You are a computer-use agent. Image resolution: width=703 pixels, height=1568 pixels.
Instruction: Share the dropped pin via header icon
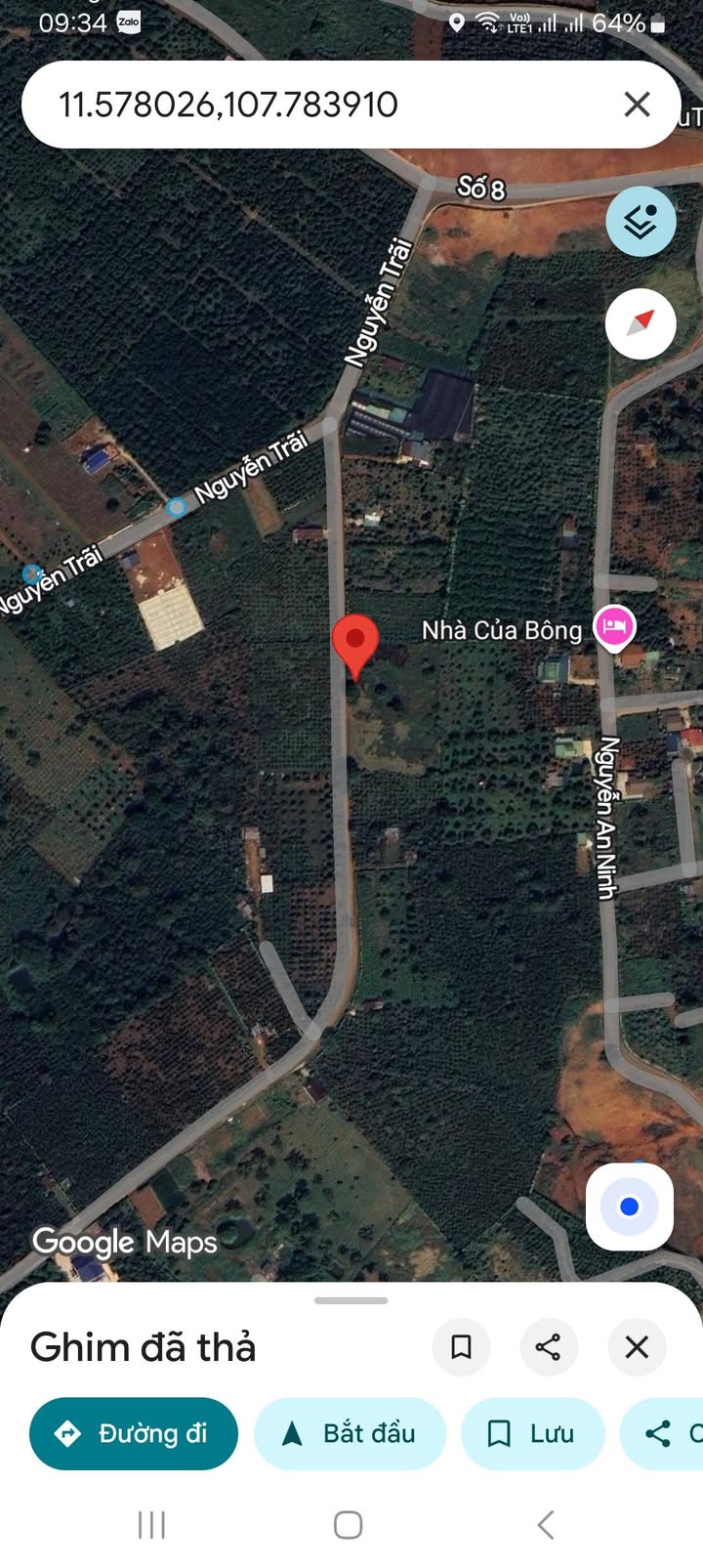coord(549,1347)
